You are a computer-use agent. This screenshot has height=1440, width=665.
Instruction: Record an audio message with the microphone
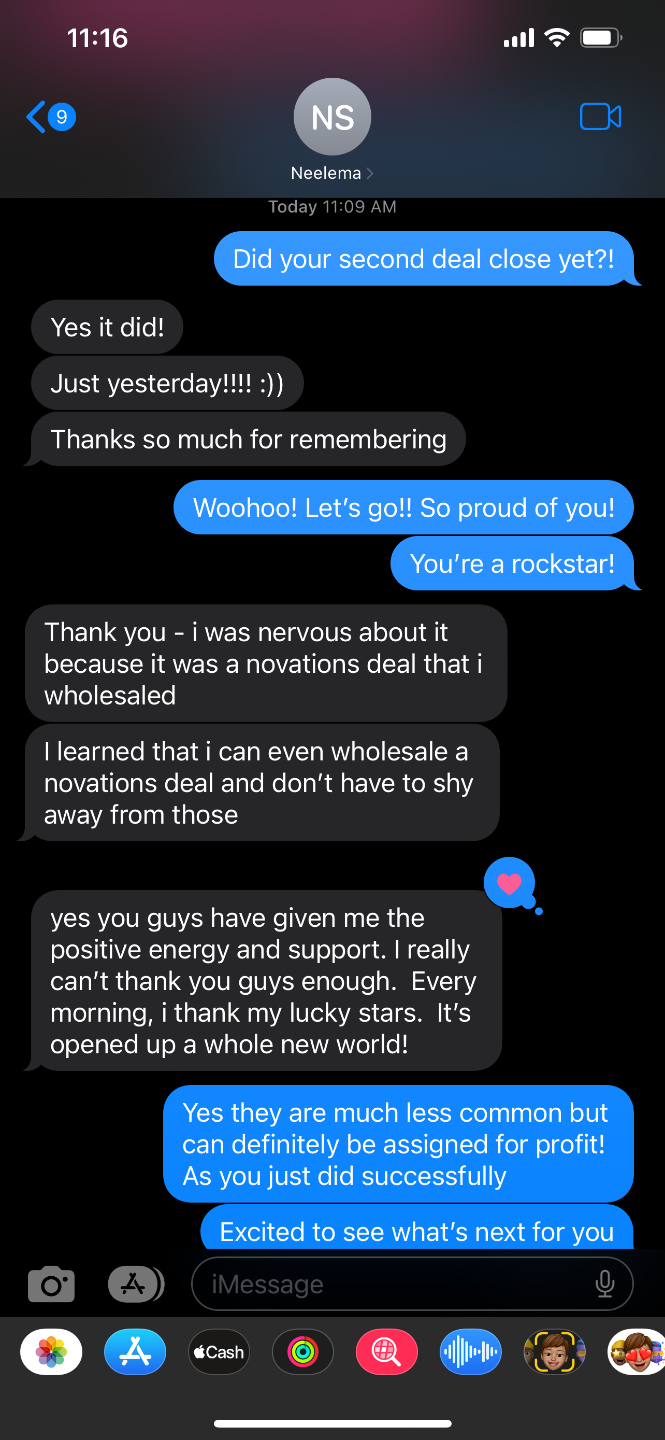tap(604, 1284)
